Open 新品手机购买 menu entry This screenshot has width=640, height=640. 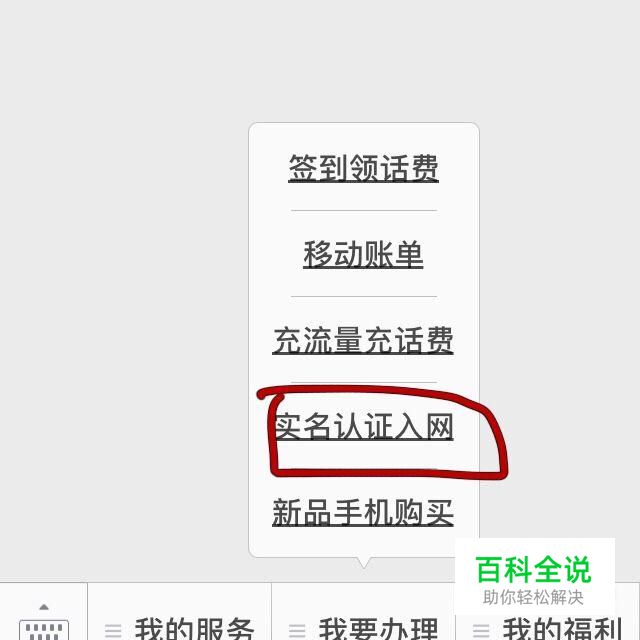[x=363, y=513]
